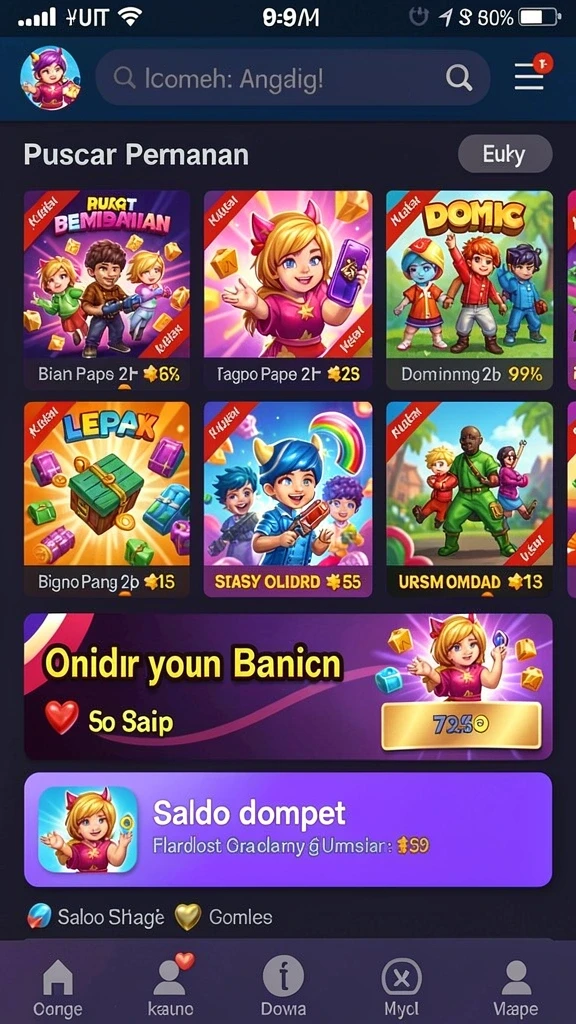The width and height of the screenshot is (576, 1024).
Task: Open the Bian Paps 2P game card
Action: click(x=106, y=289)
